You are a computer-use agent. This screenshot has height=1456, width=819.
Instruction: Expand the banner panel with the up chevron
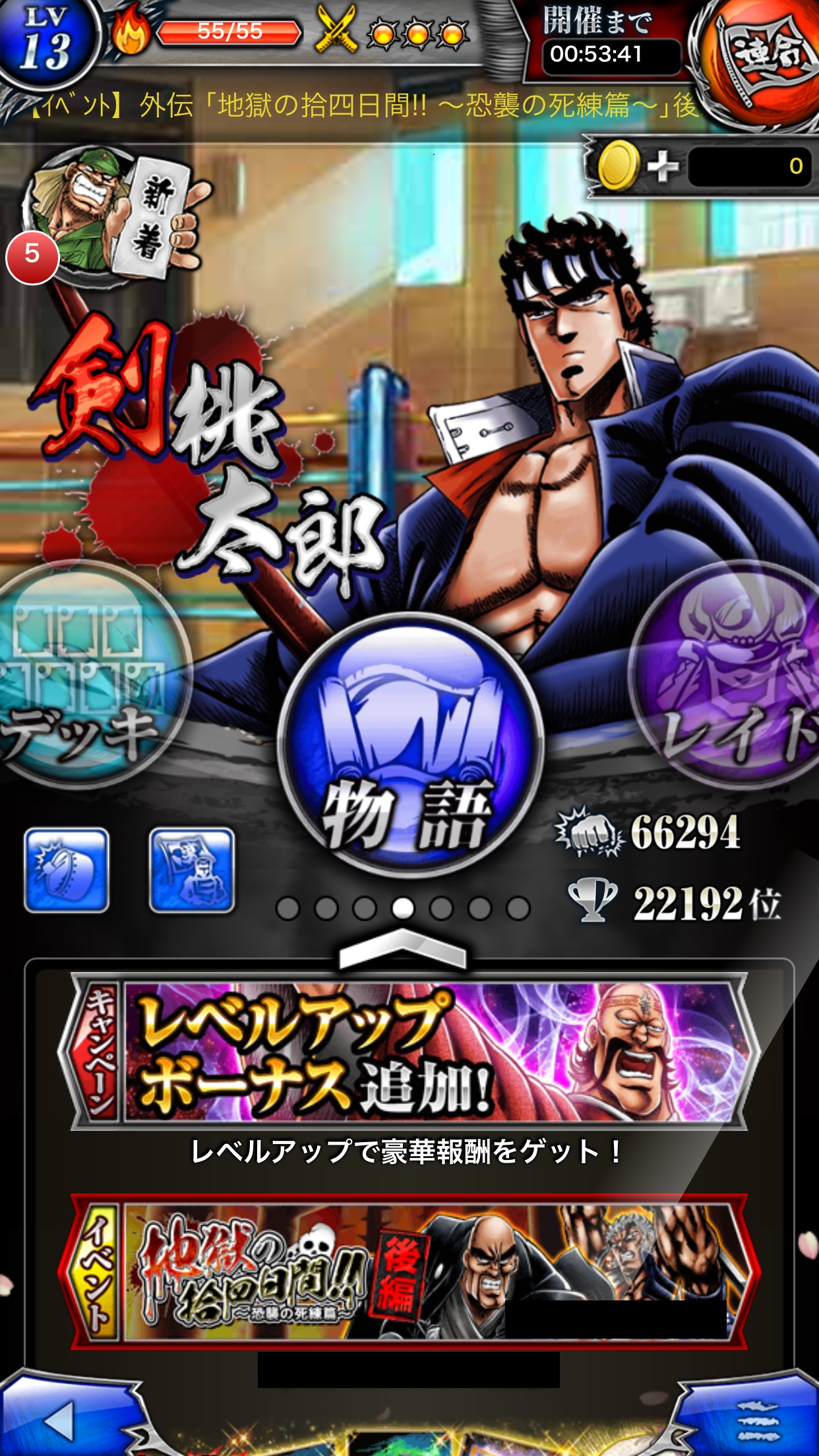click(x=403, y=948)
